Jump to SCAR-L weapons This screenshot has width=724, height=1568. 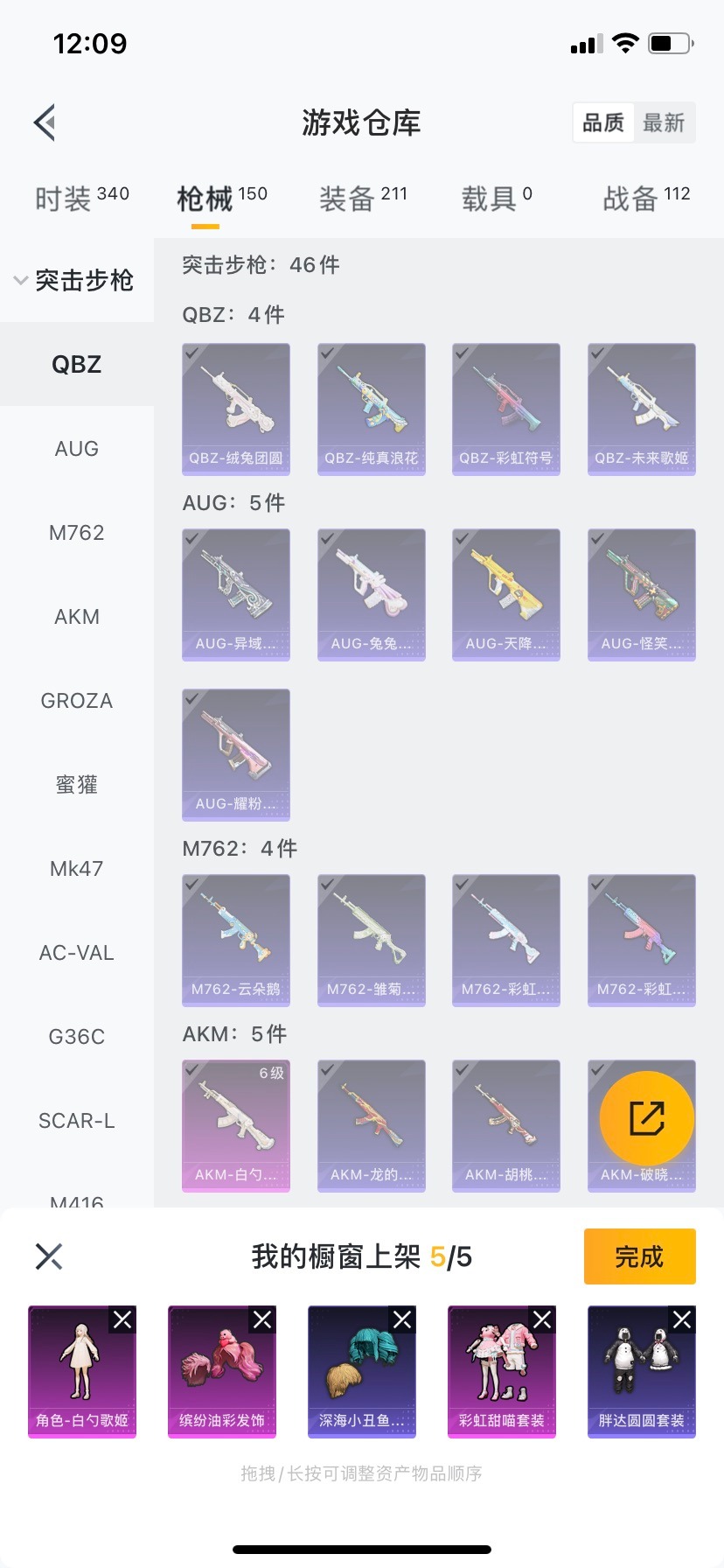click(77, 1121)
